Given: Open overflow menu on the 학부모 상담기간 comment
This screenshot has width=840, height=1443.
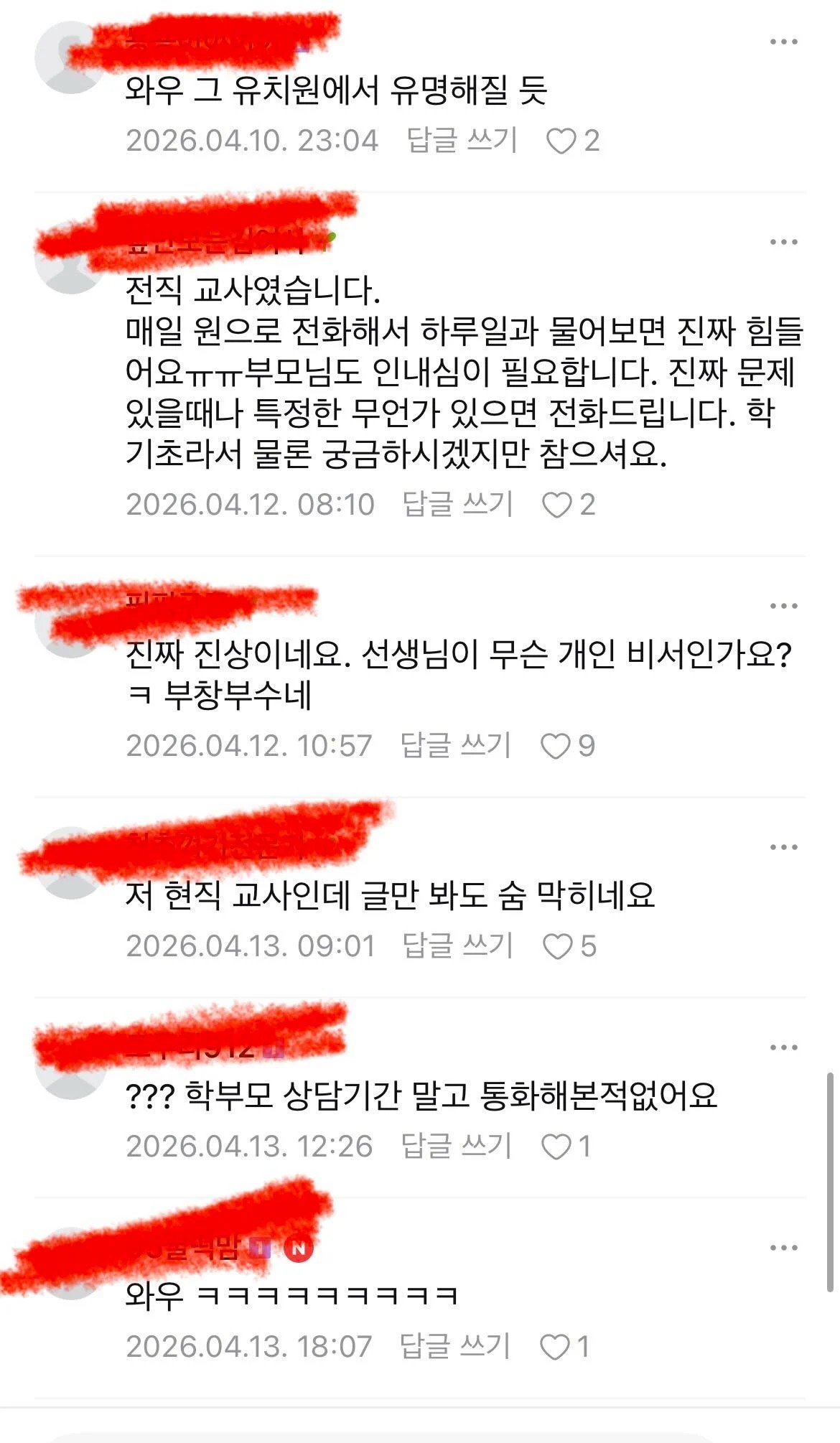Looking at the screenshot, I should [783, 1047].
